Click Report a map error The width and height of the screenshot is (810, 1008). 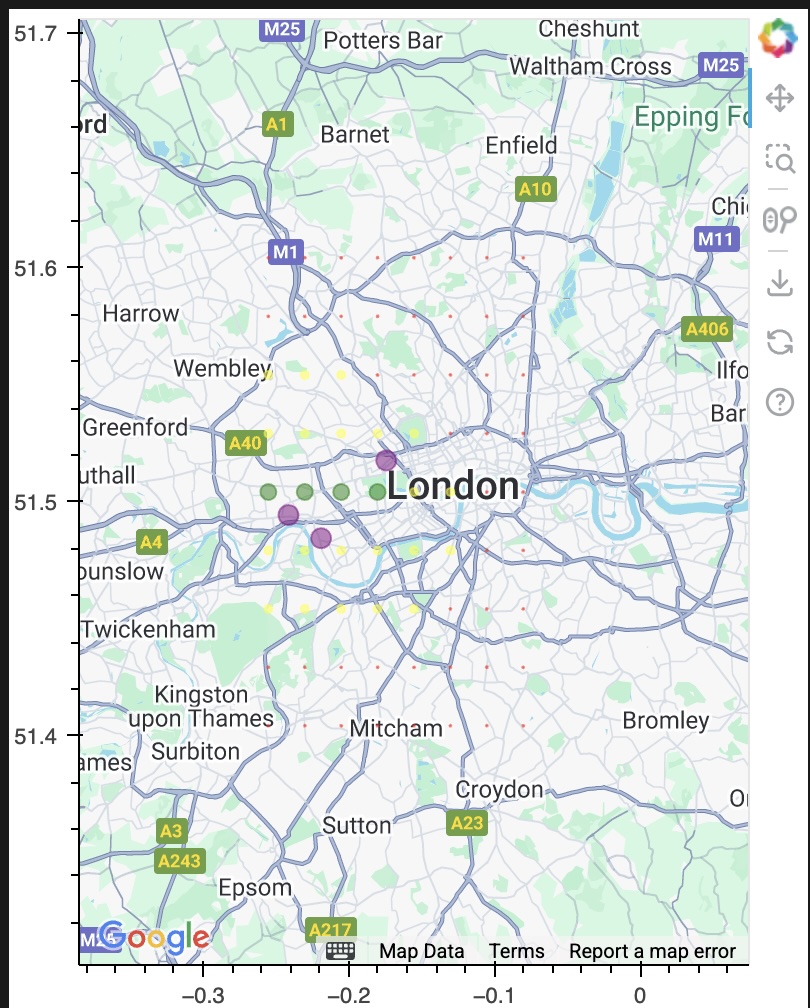[652, 951]
